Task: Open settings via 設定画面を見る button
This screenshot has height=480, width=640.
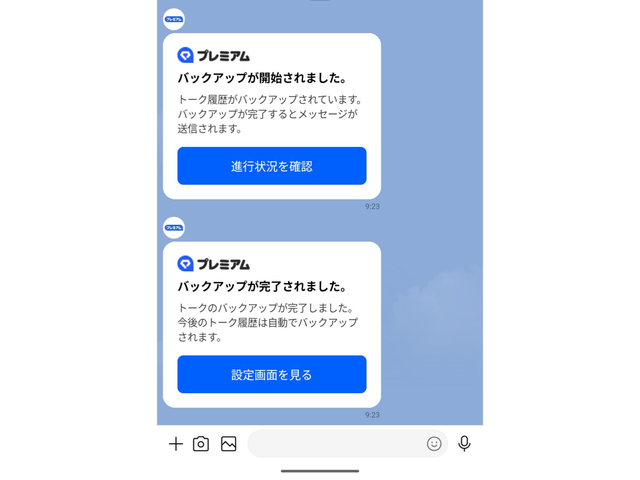Action: tap(272, 375)
